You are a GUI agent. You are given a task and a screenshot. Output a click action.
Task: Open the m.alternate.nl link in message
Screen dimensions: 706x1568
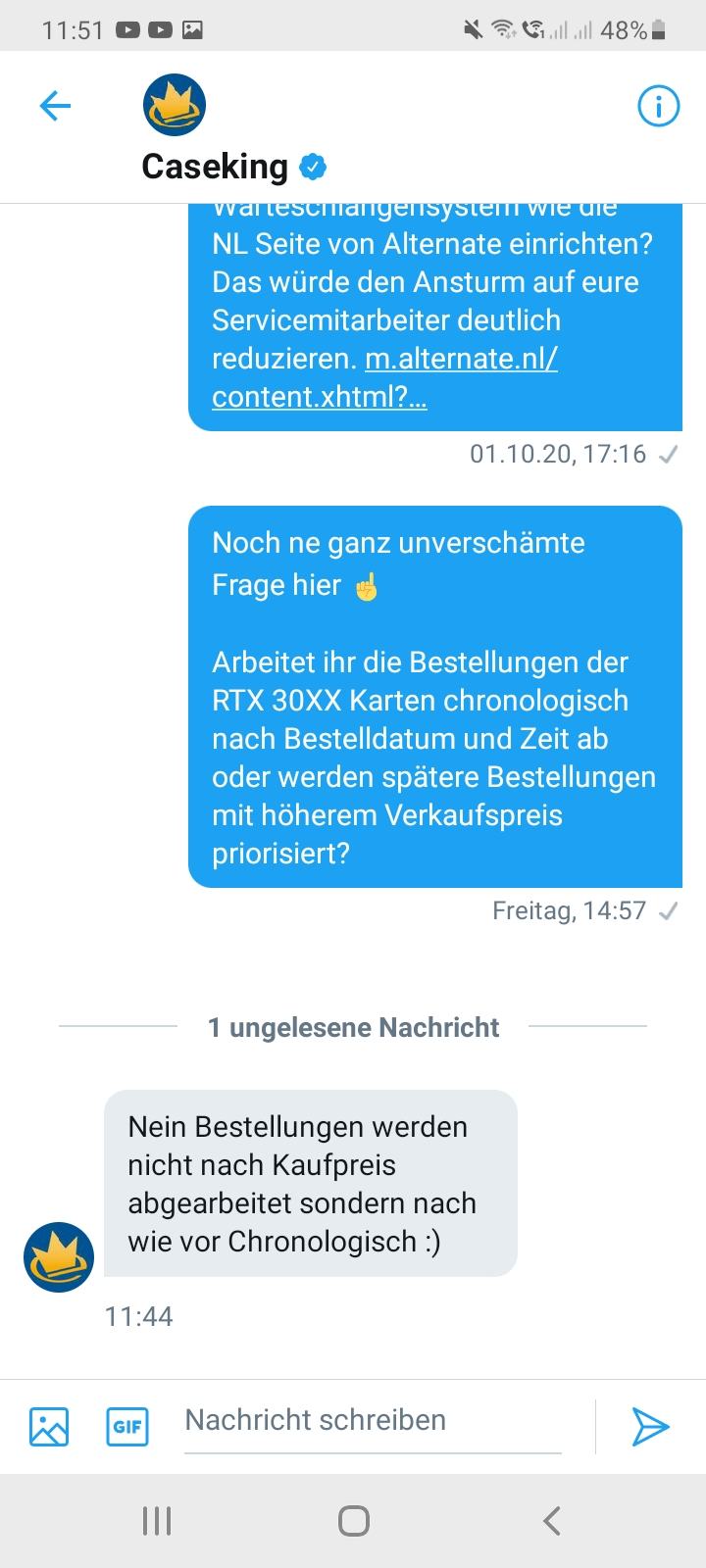click(461, 360)
